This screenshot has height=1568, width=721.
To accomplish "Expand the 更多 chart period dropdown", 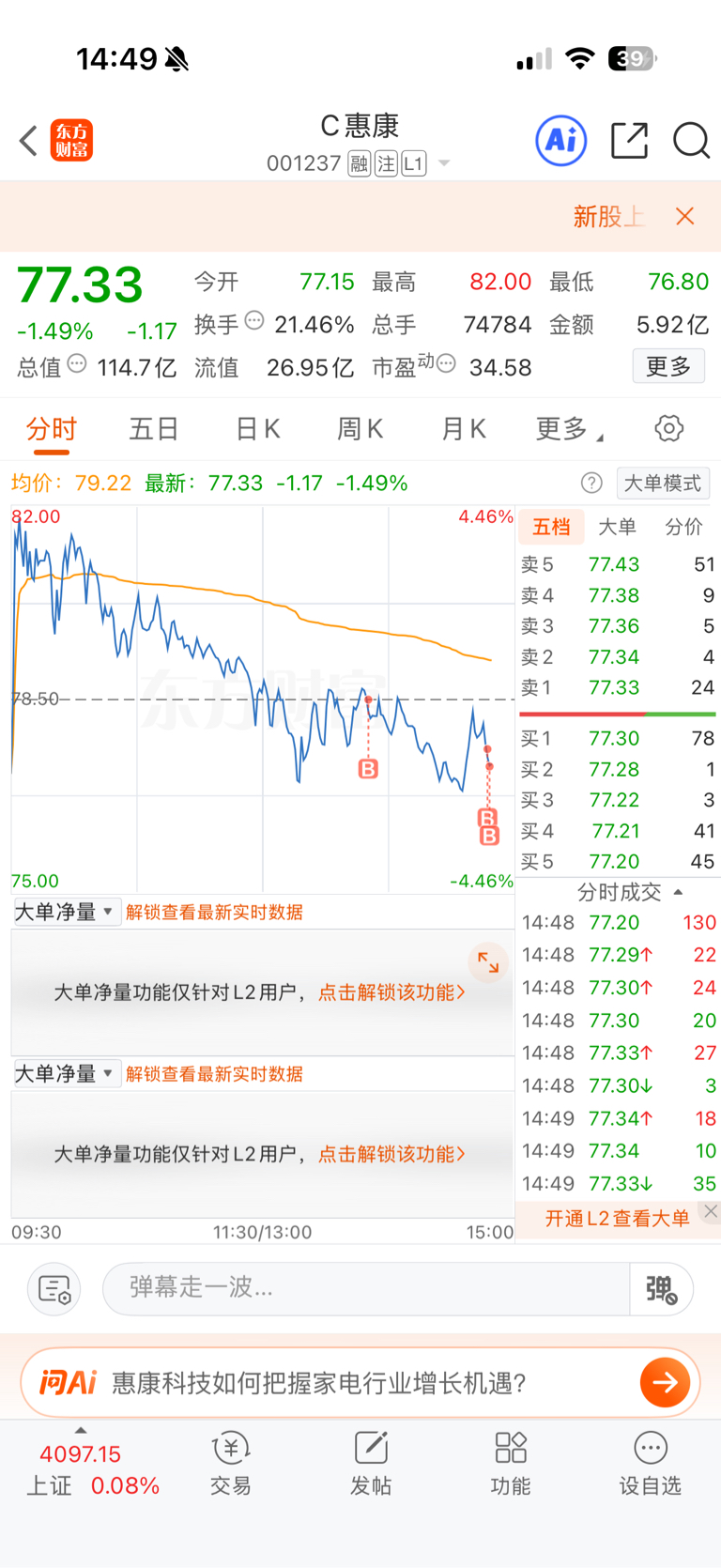I will tap(569, 429).
